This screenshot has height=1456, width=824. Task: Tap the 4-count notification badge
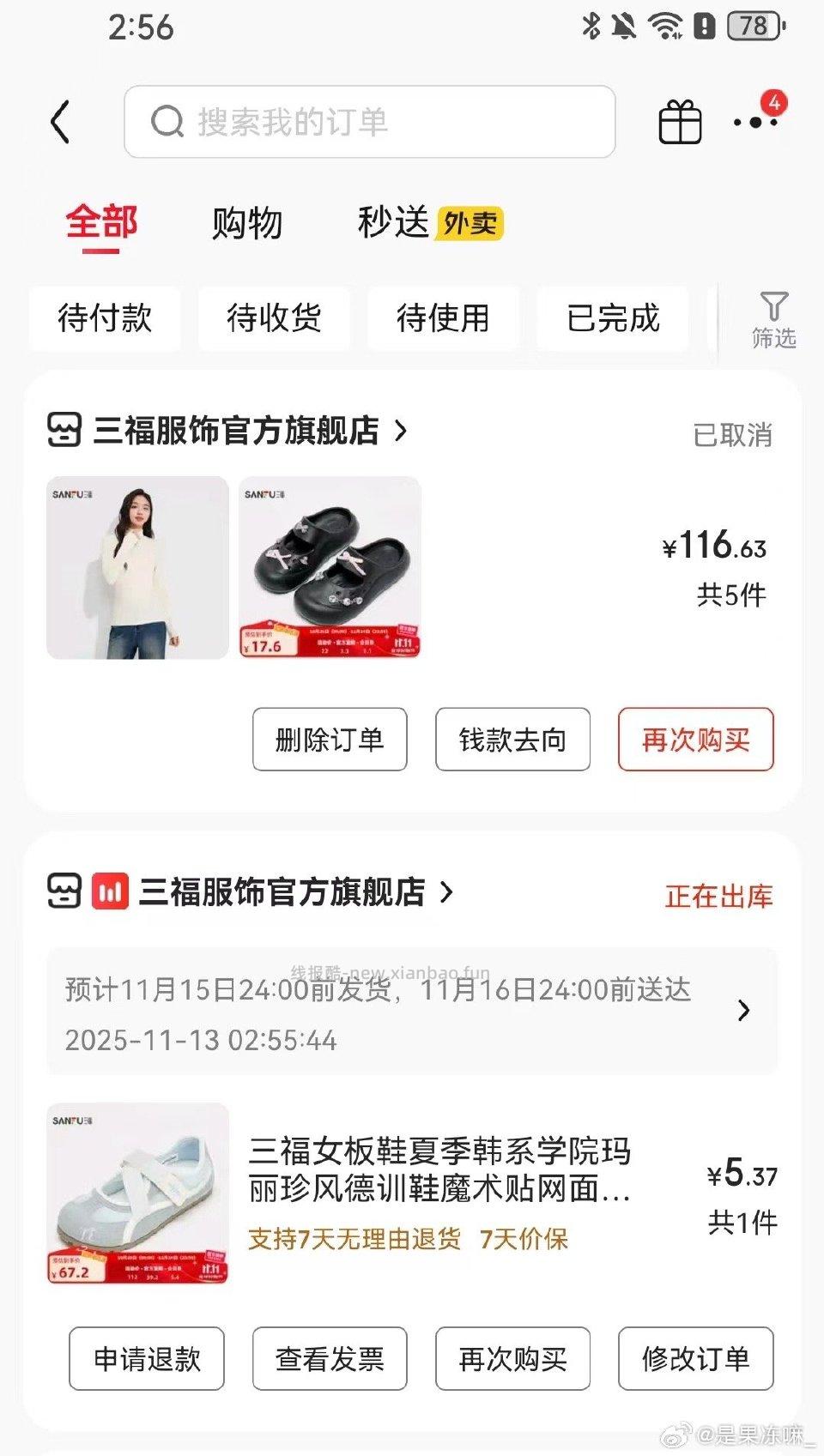[772, 100]
